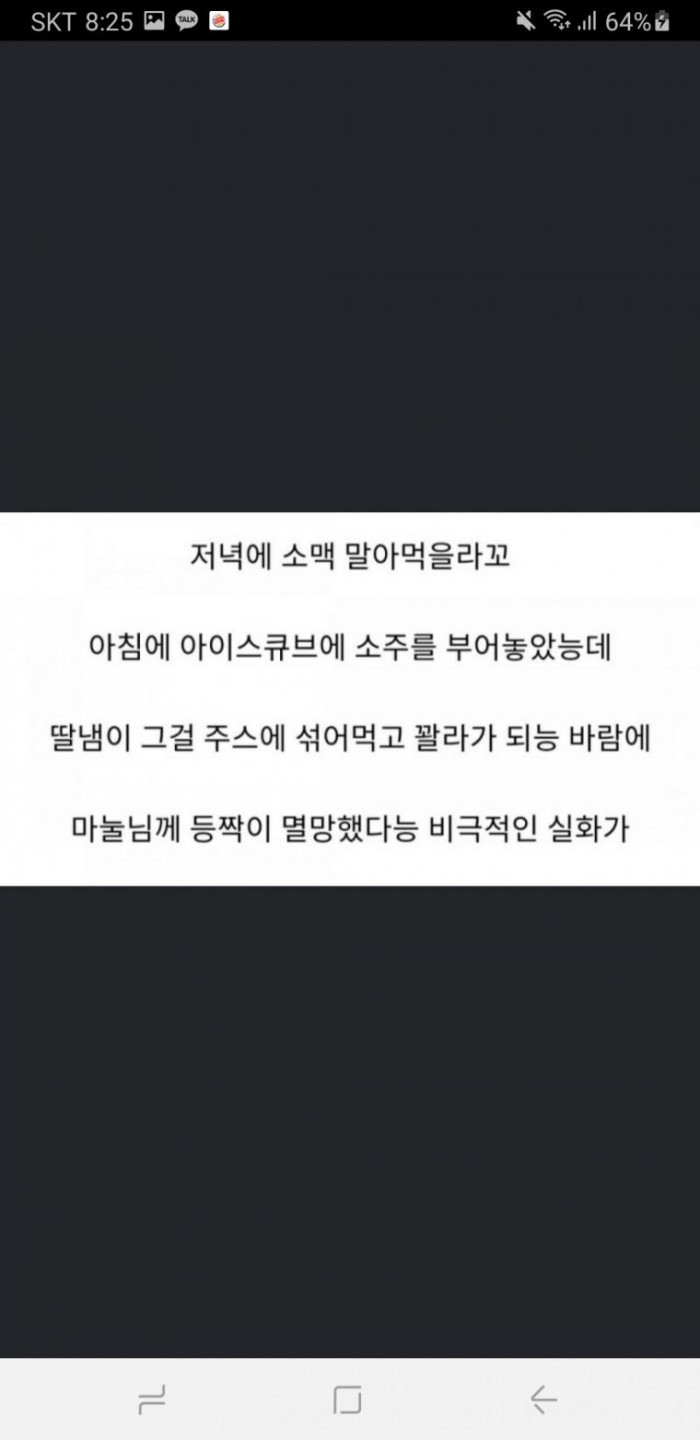Viewport: 700px width, 1440px height.
Task: Tap the home button in navigation bar
Action: click(x=347, y=1399)
